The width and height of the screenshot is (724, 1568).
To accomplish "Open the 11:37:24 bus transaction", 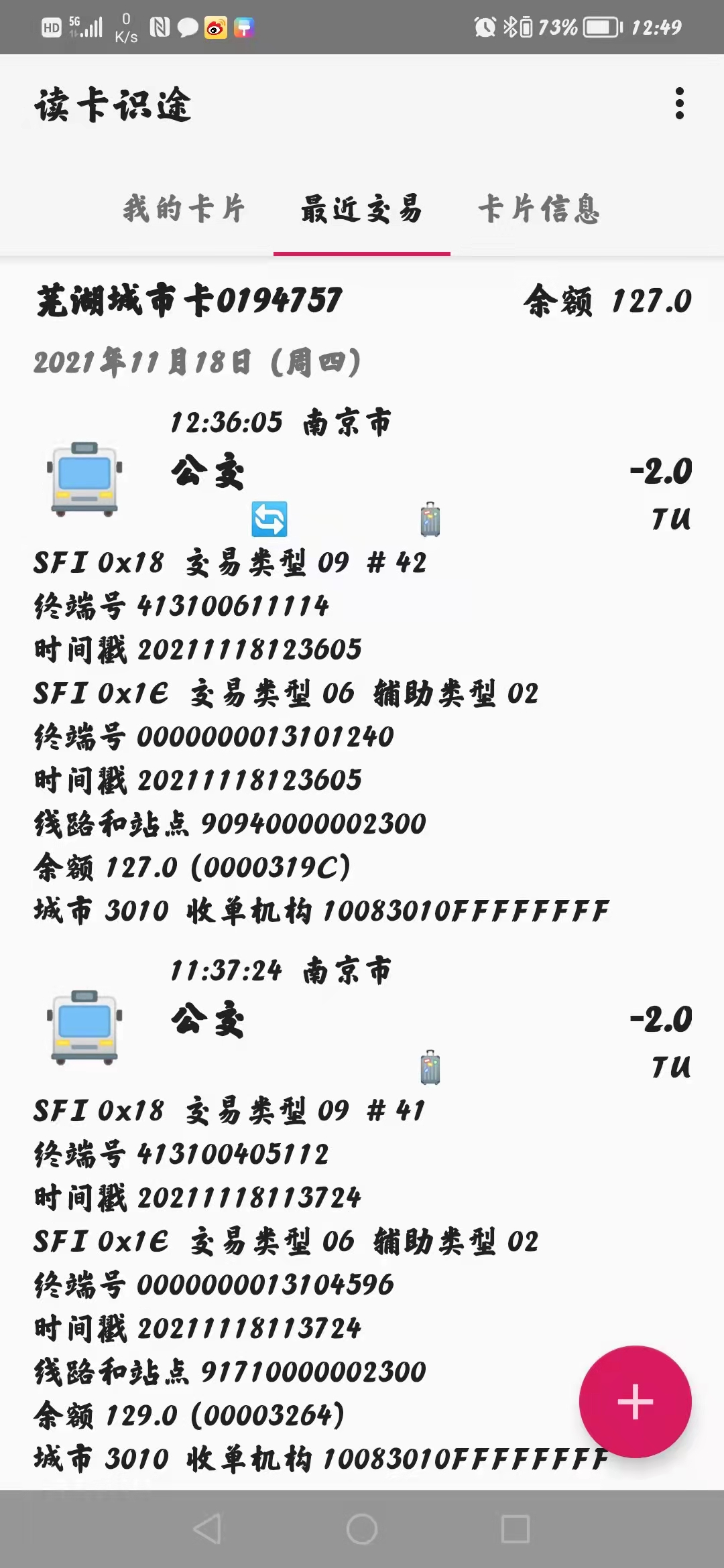I will click(x=362, y=1020).
